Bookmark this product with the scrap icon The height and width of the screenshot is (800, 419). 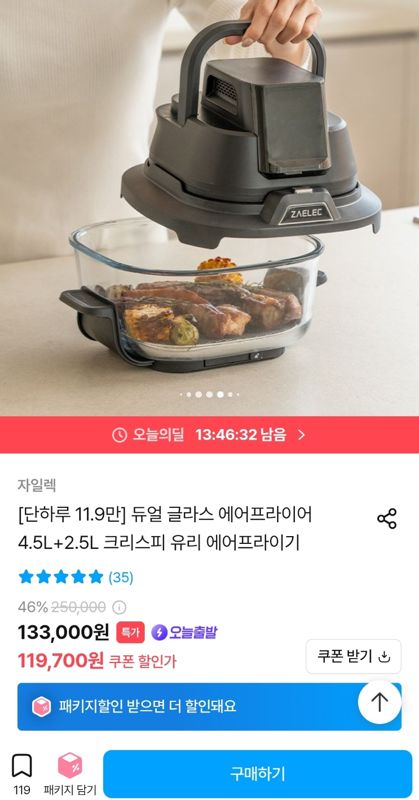tap(21, 773)
